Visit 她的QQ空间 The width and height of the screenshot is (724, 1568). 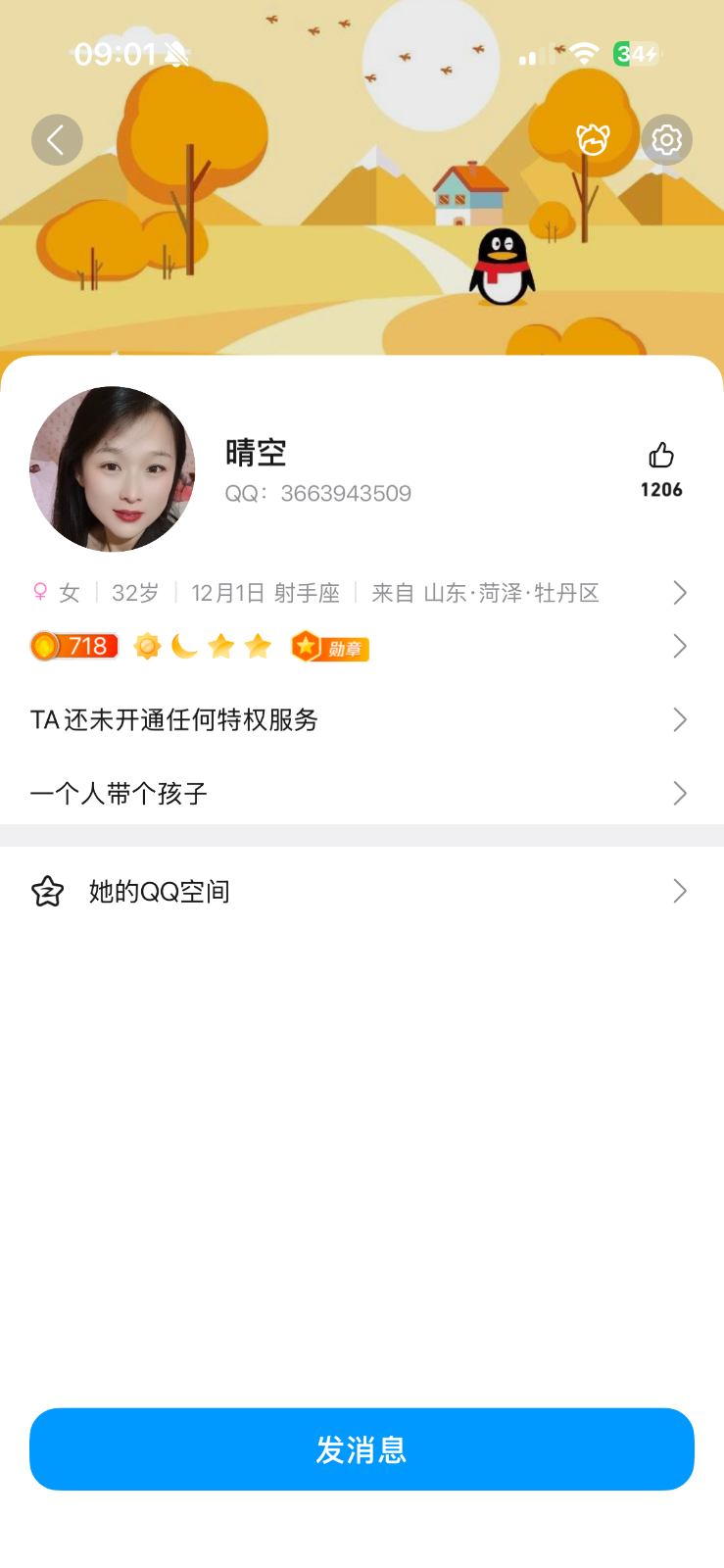[x=359, y=891]
